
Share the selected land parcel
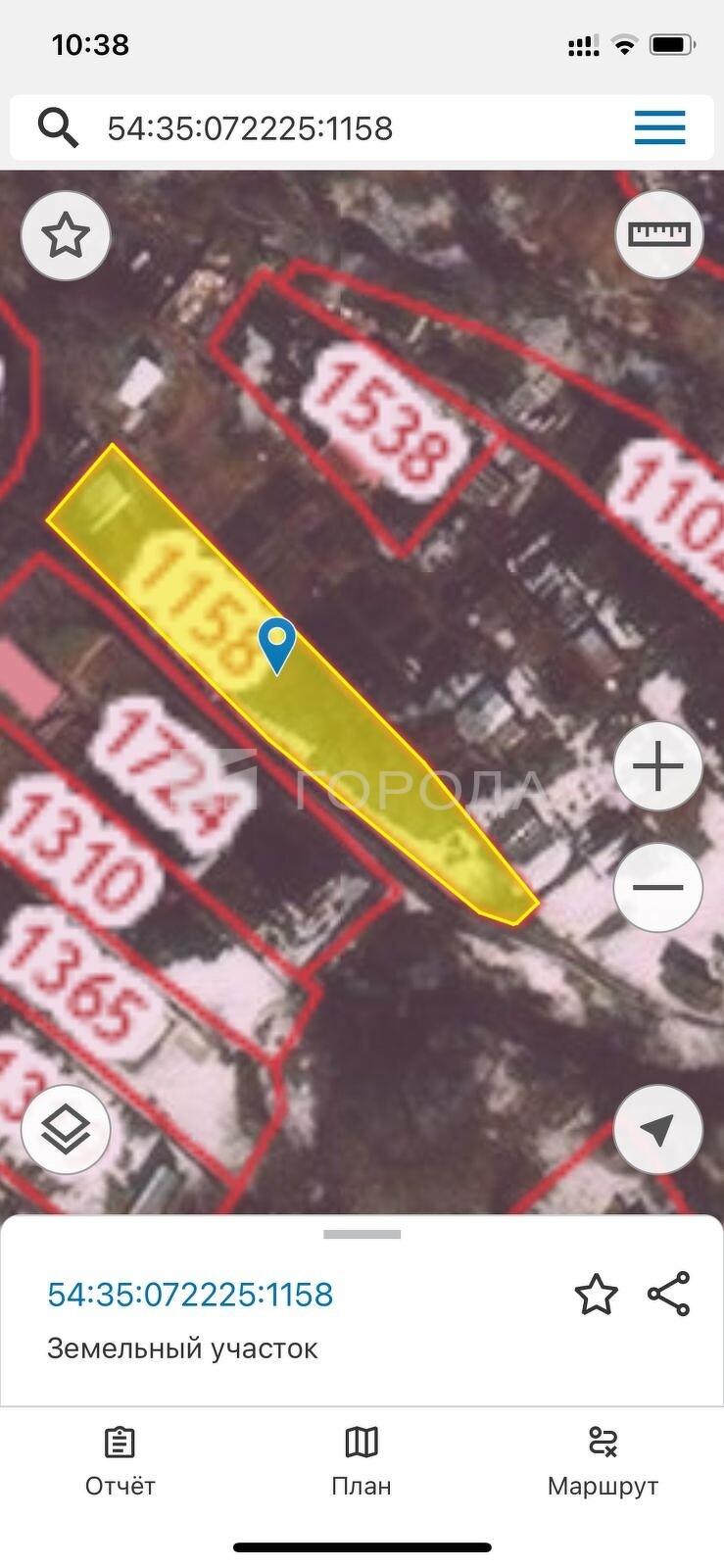[x=669, y=1294]
